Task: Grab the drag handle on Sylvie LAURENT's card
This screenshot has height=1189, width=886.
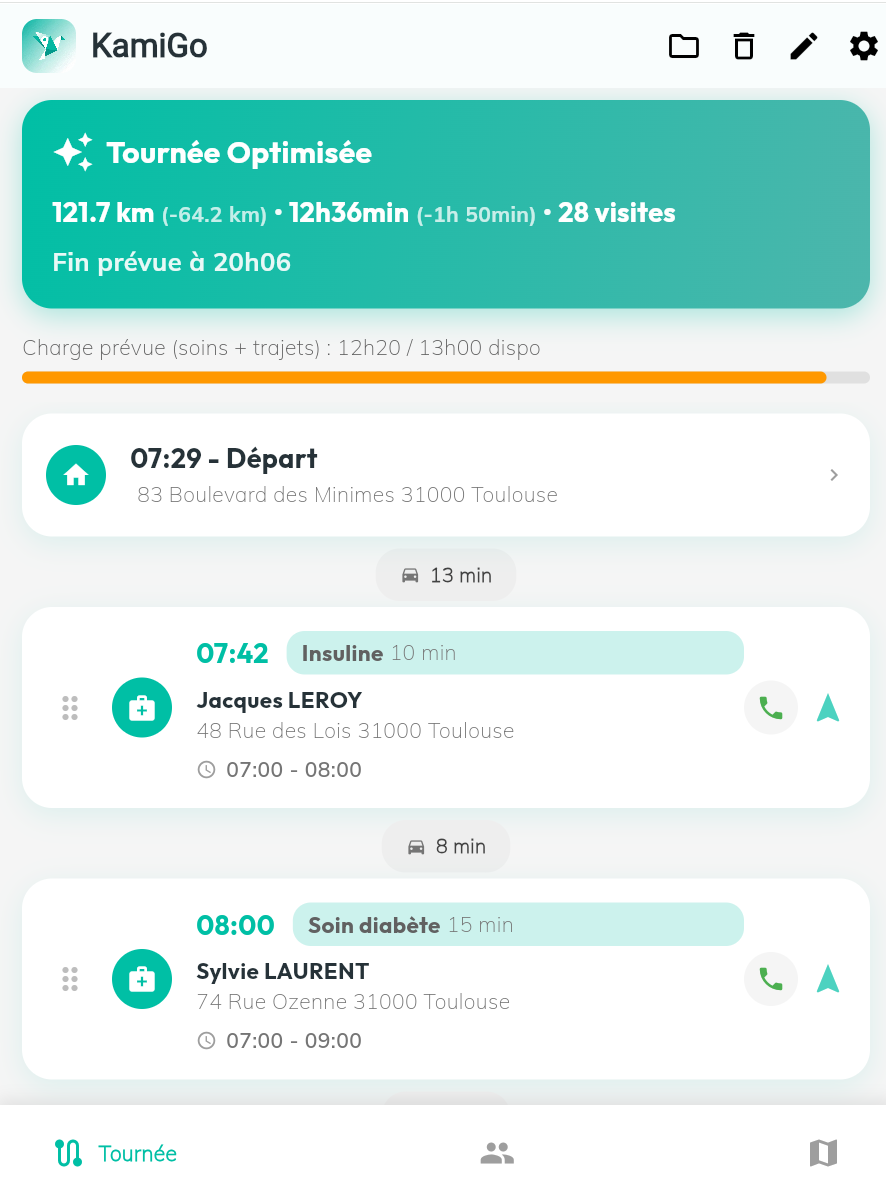Action: [70, 979]
